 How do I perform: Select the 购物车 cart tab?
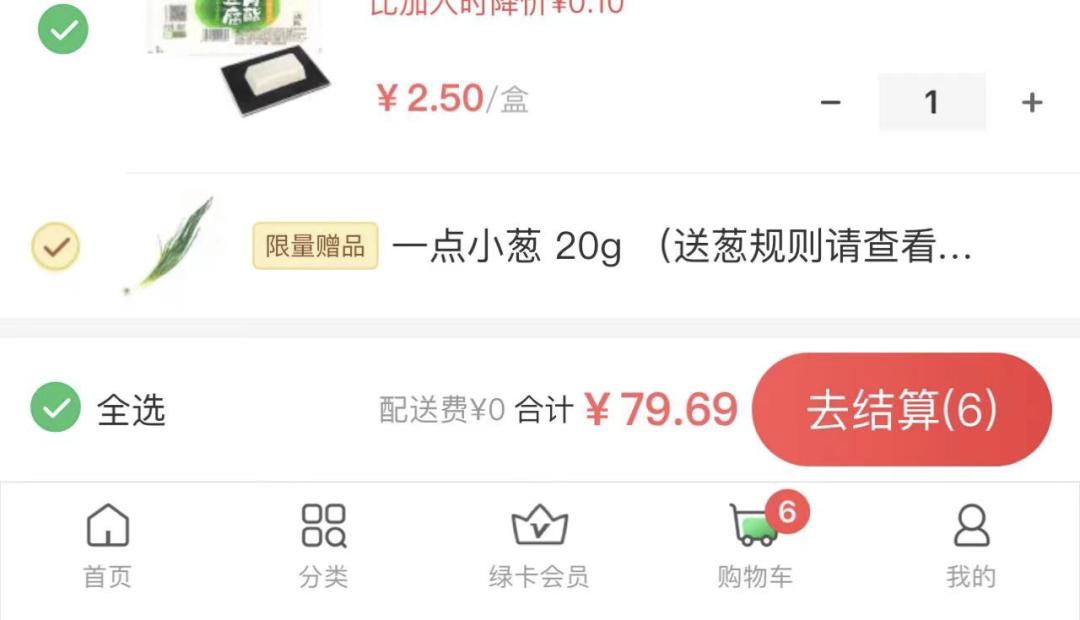(x=756, y=546)
